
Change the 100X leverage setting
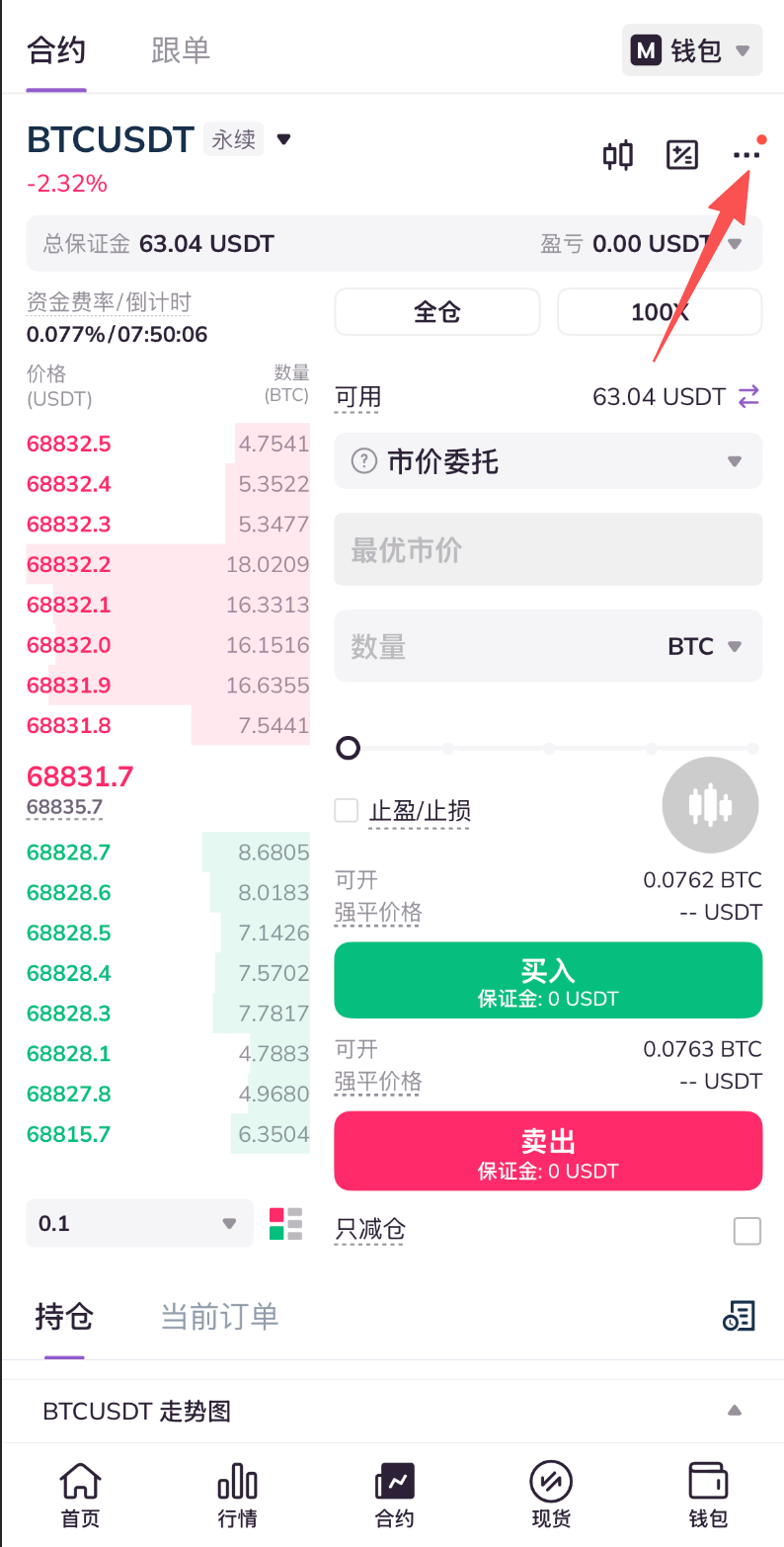[x=660, y=312]
